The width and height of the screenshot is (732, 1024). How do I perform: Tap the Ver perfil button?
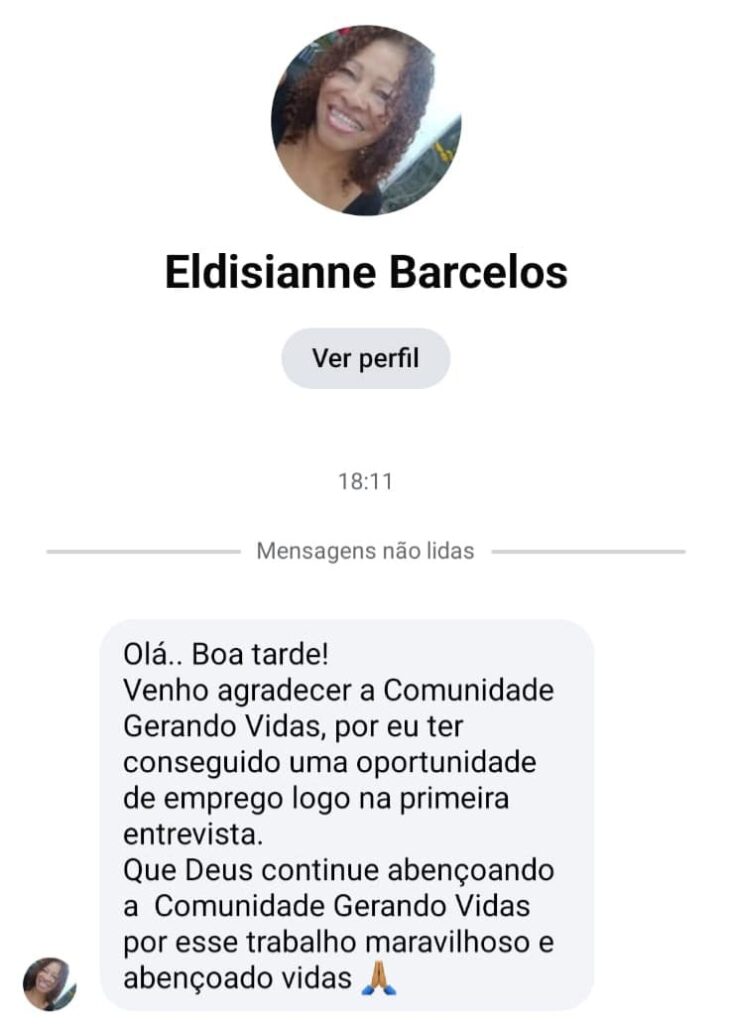point(365,358)
